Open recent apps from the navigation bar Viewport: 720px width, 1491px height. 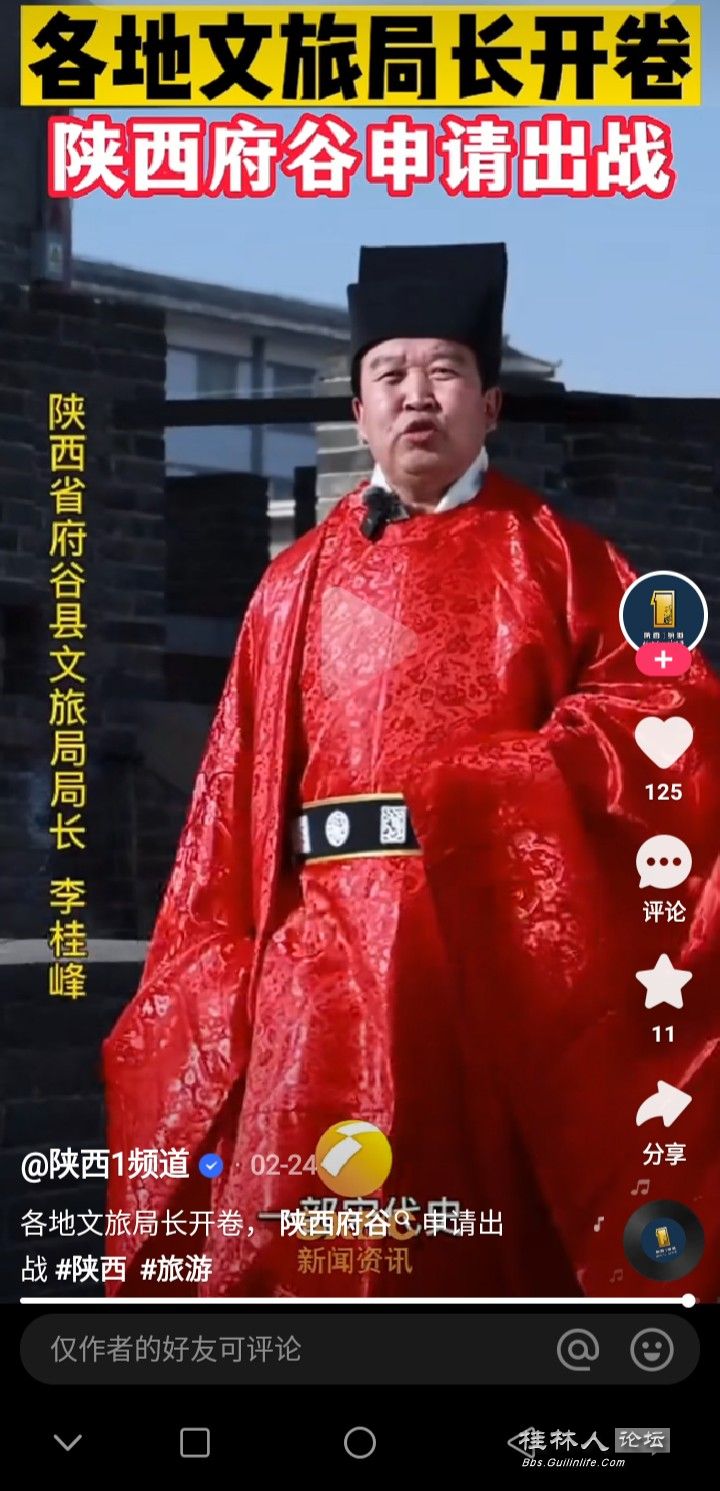(195, 1442)
